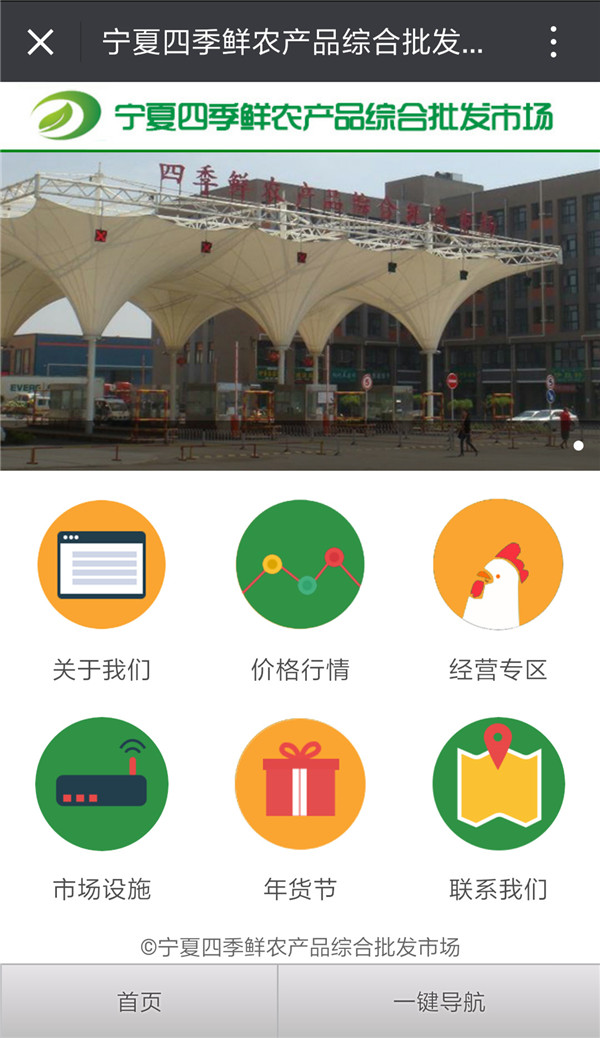Image resolution: width=600 pixels, height=1038 pixels.
Task: Open 市场设施 market facilities
Action: [101, 784]
